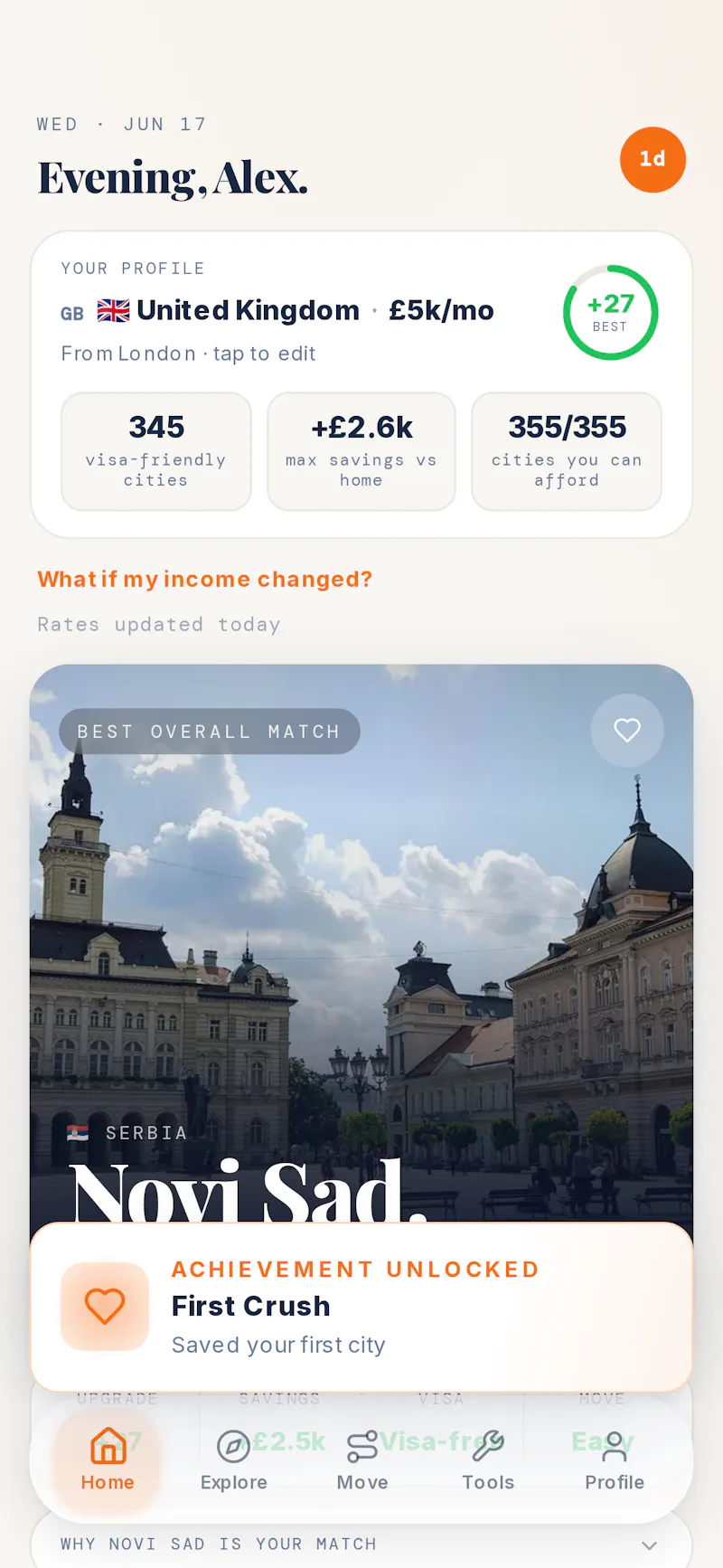View the +£2.6k max savings stat
Image resolution: width=723 pixels, height=1568 pixels.
(361, 451)
